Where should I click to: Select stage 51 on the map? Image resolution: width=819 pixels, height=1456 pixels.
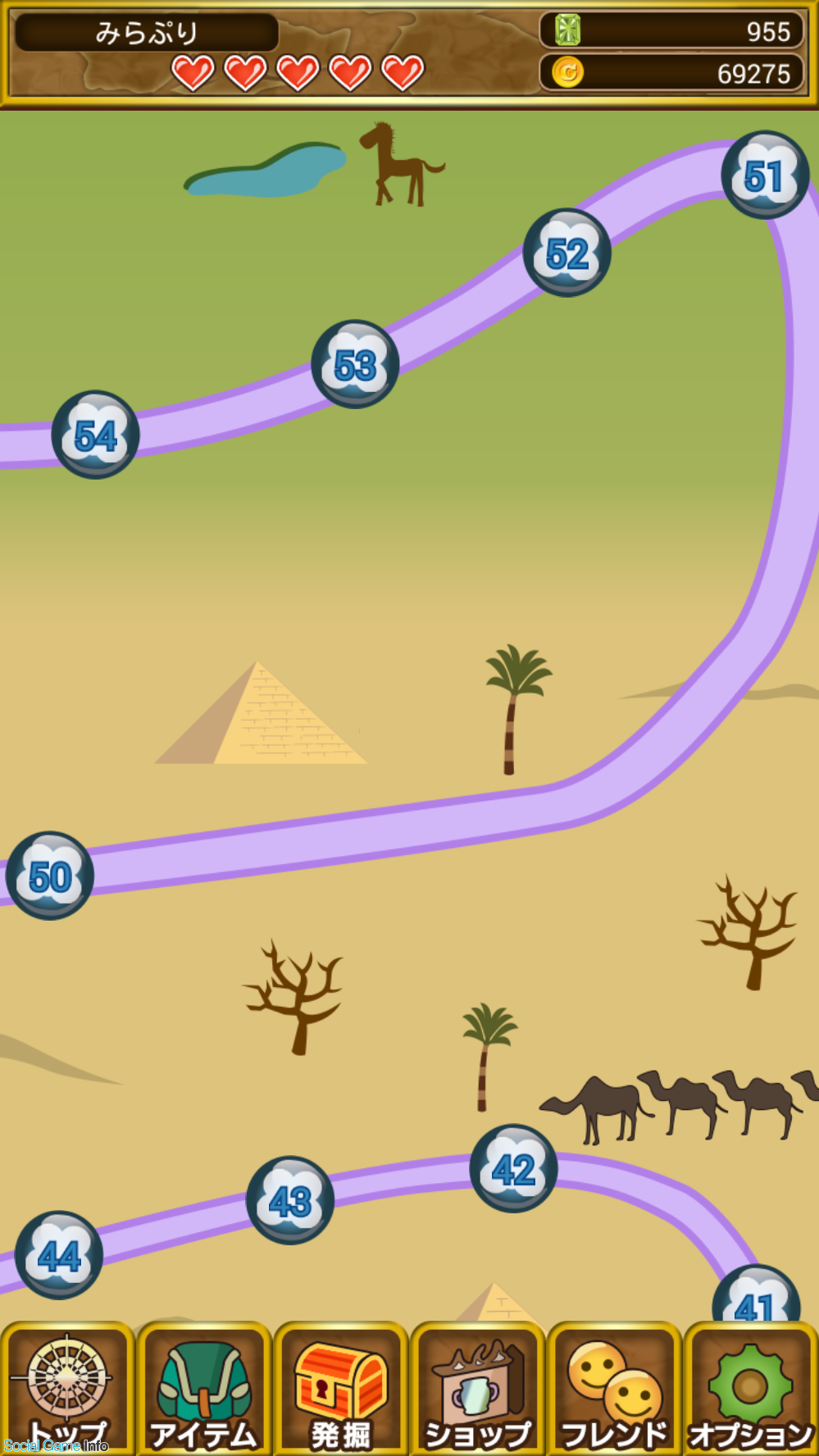[x=765, y=175]
